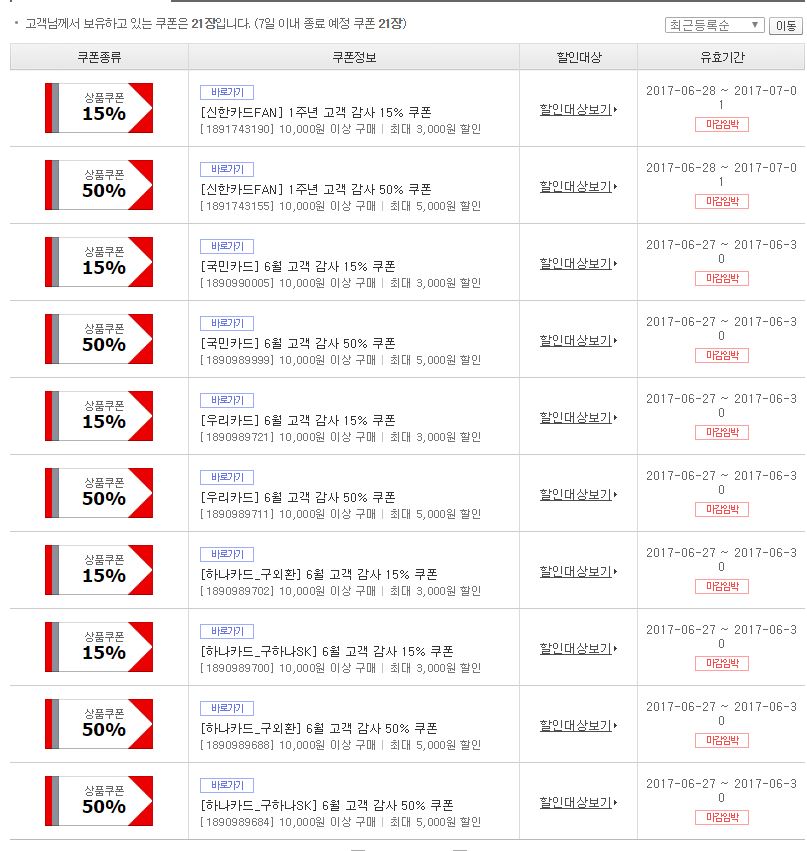View 할인대상보기 for the 하나카드_구외환 15% coupon
Viewport: 807px width, 851px height.
click(578, 571)
